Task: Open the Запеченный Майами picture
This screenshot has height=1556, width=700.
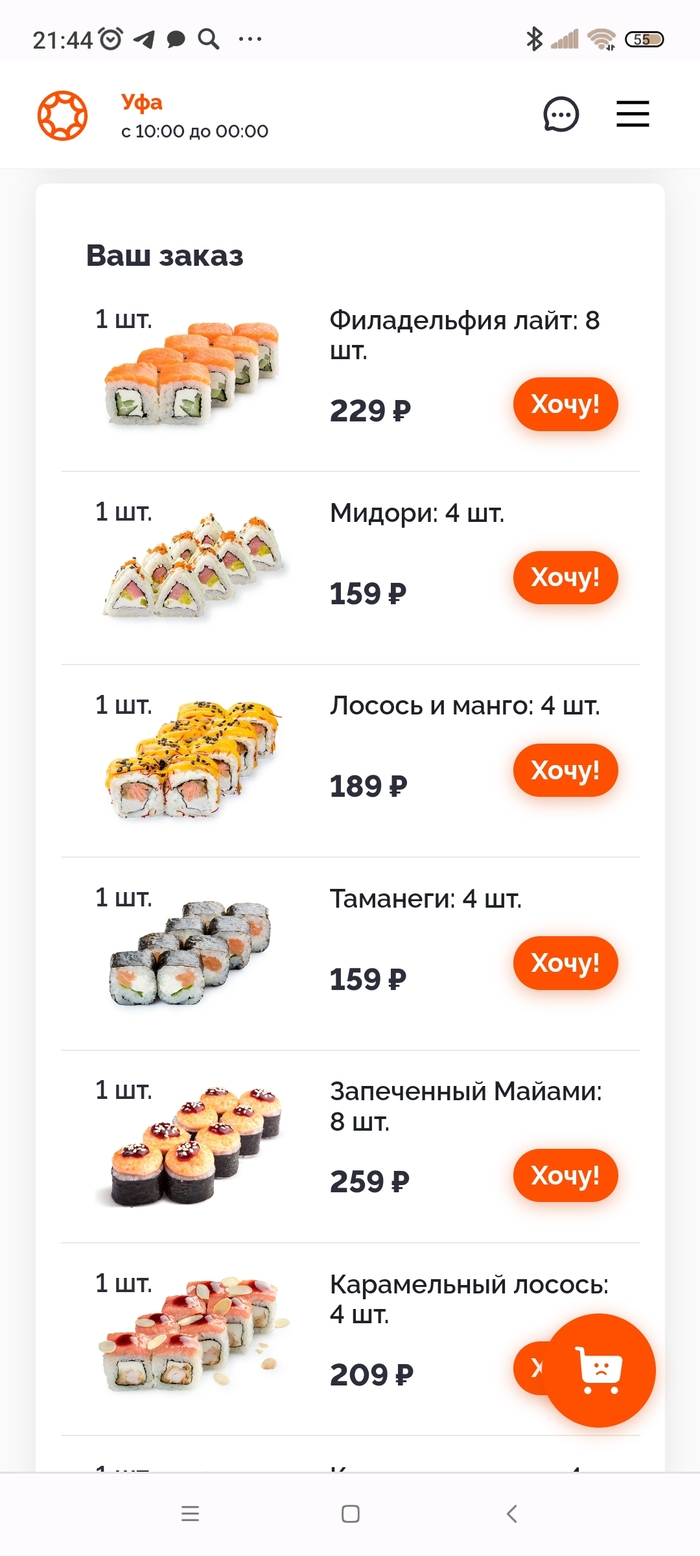Action: tap(193, 1145)
